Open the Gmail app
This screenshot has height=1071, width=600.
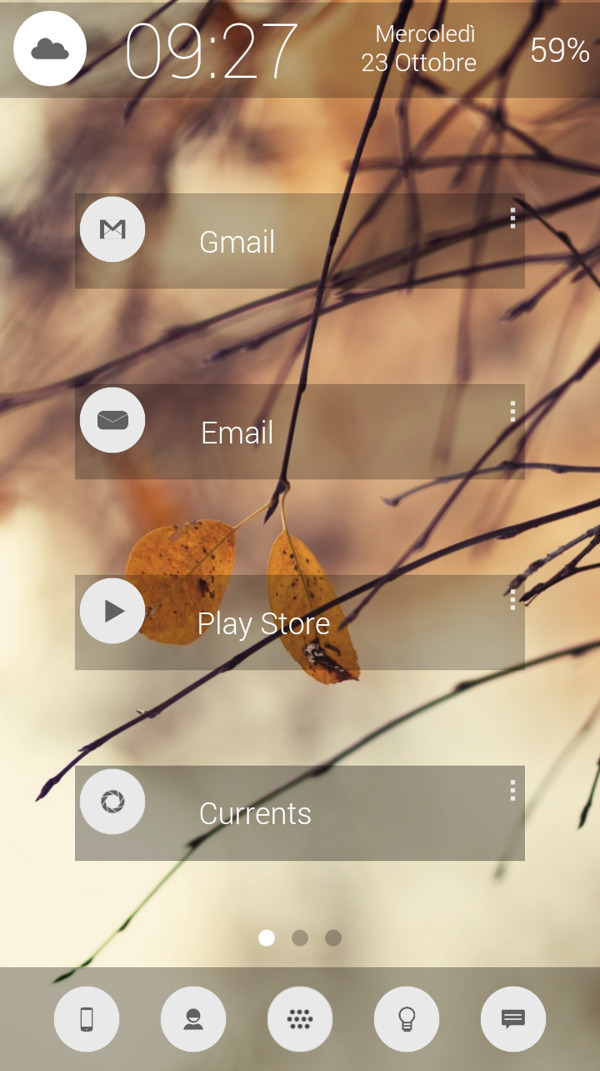click(x=236, y=241)
